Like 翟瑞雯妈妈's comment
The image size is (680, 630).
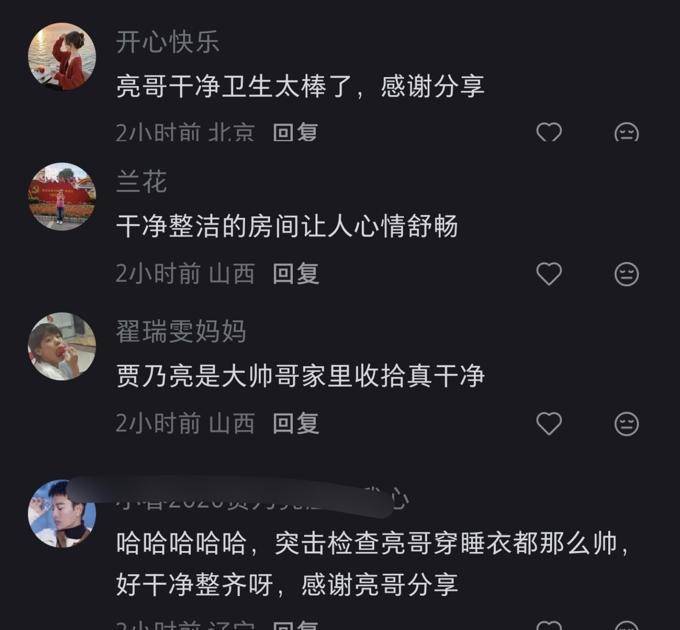coord(549,423)
